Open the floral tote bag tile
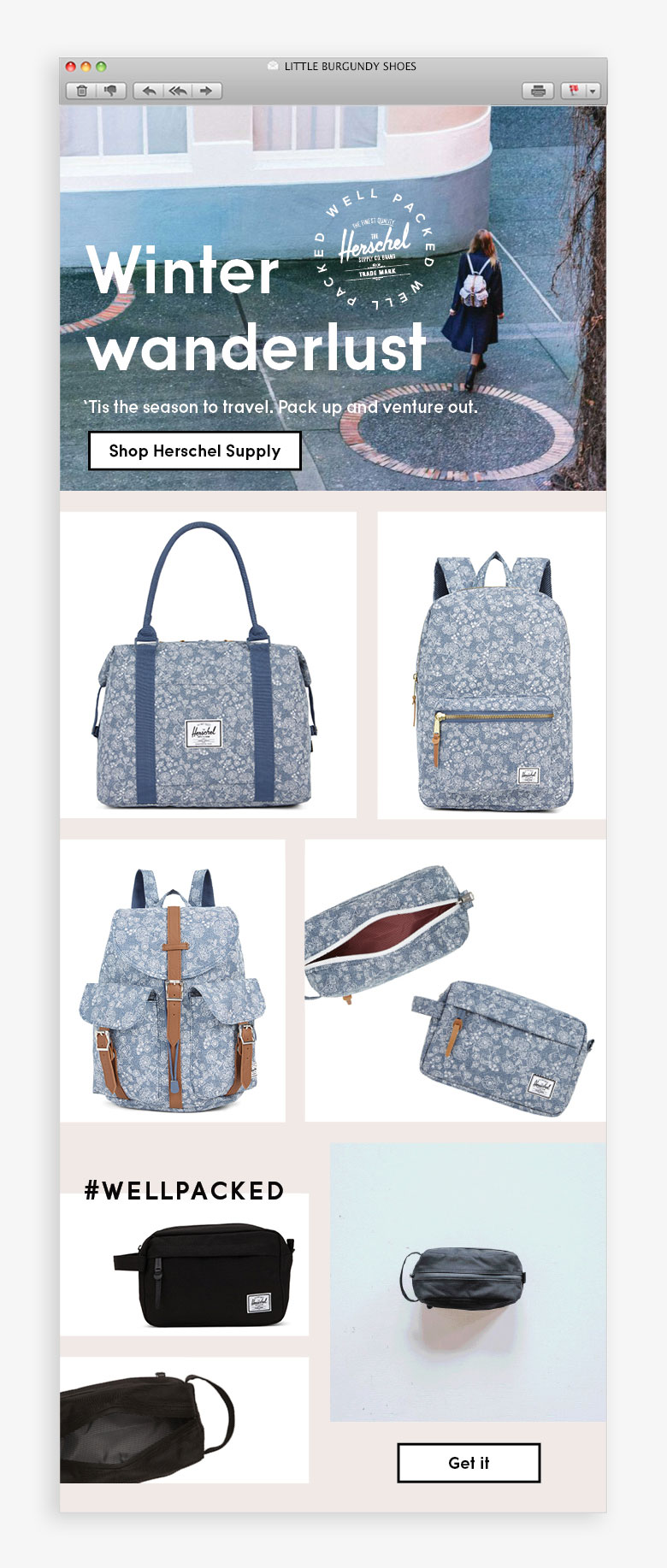 [x=208, y=665]
